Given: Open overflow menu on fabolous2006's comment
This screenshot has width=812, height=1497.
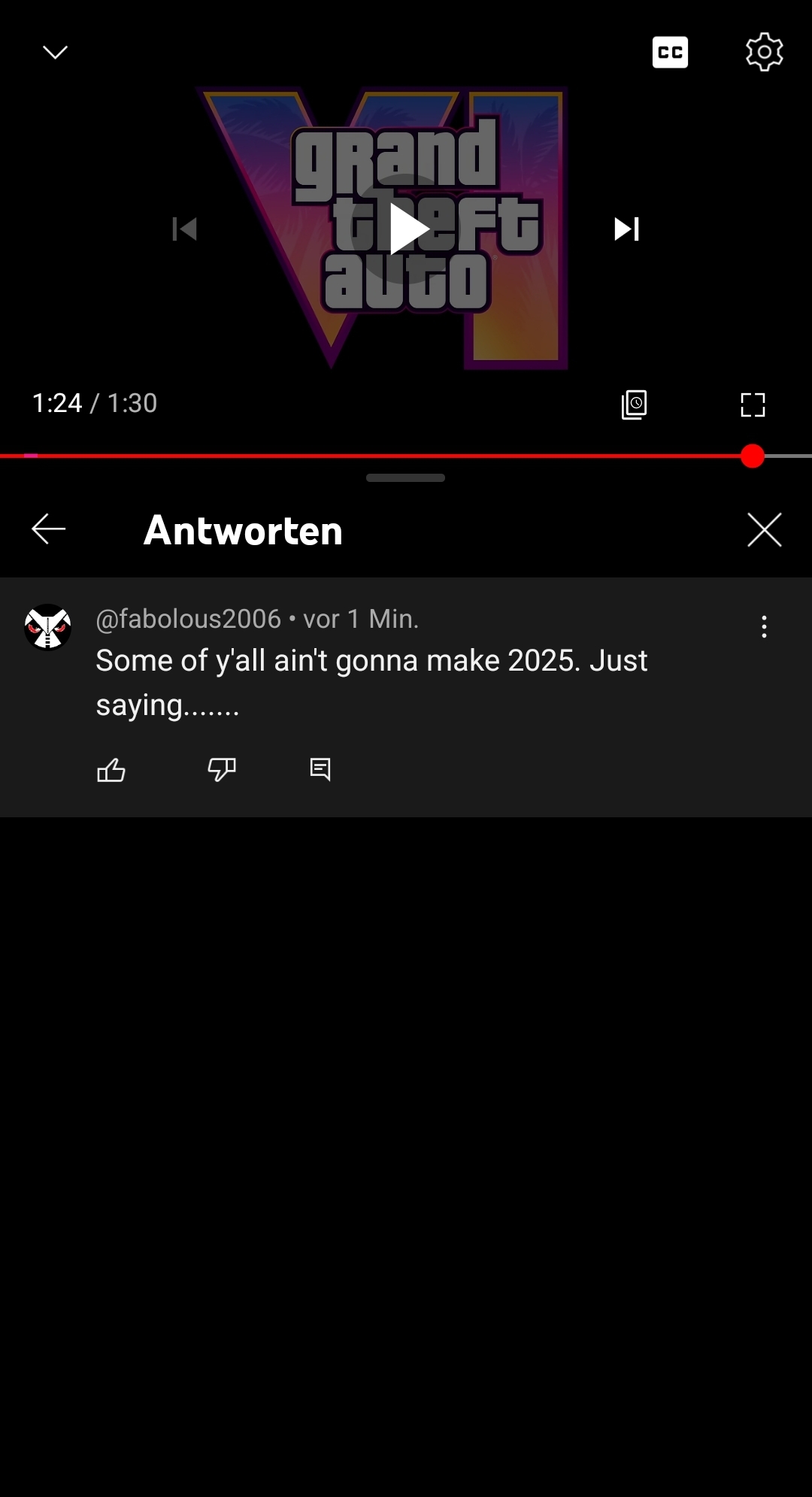Looking at the screenshot, I should tap(764, 626).
